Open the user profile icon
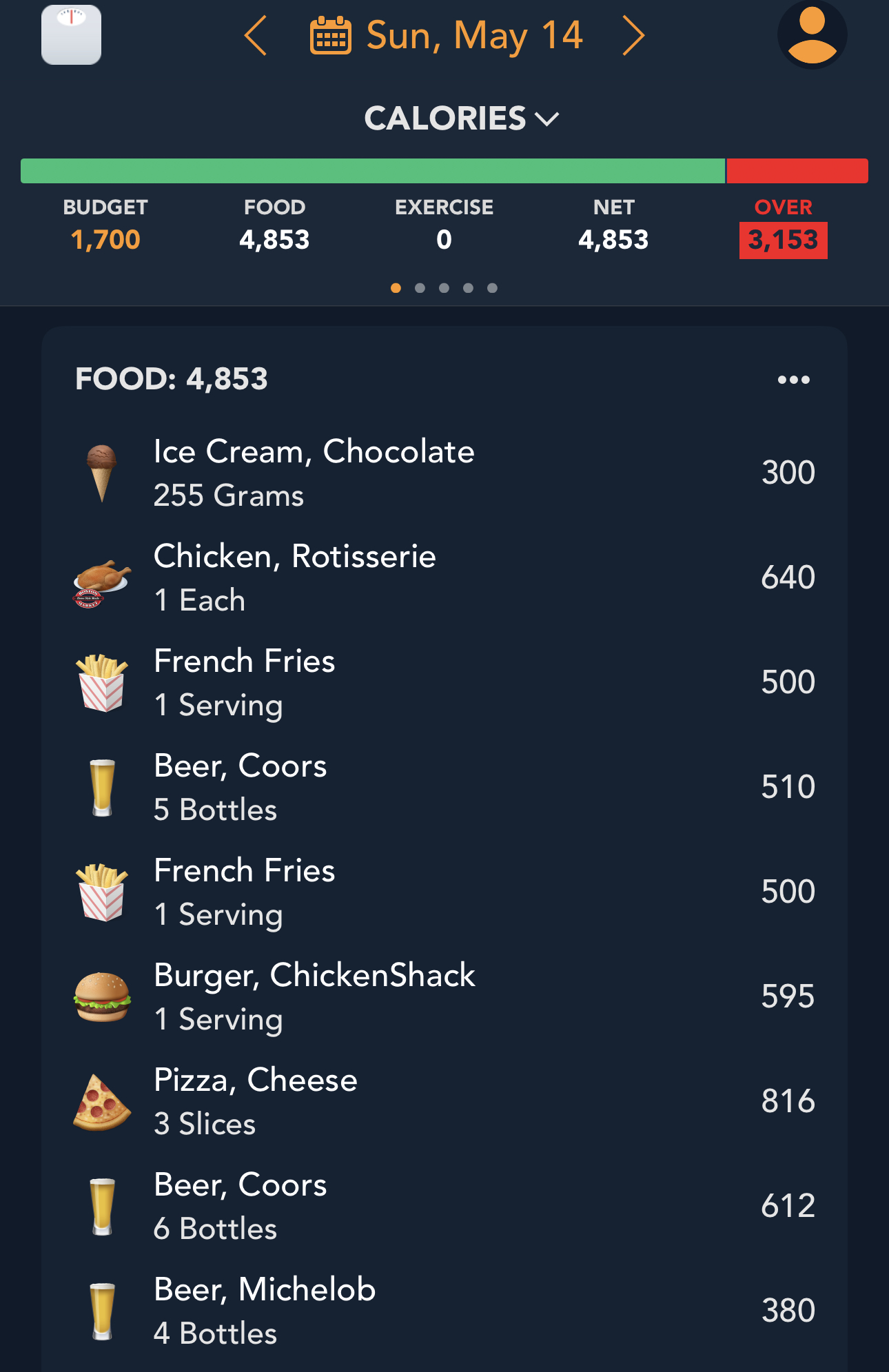Screen dimensions: 889x1372 pyautogui.click(x=811, y=36)
